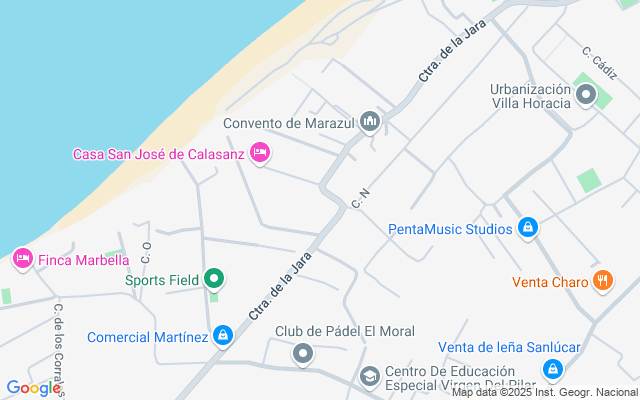Tap the Finca Marbella lodging pin
Viewport: 640px width, 400px height.
22,259
